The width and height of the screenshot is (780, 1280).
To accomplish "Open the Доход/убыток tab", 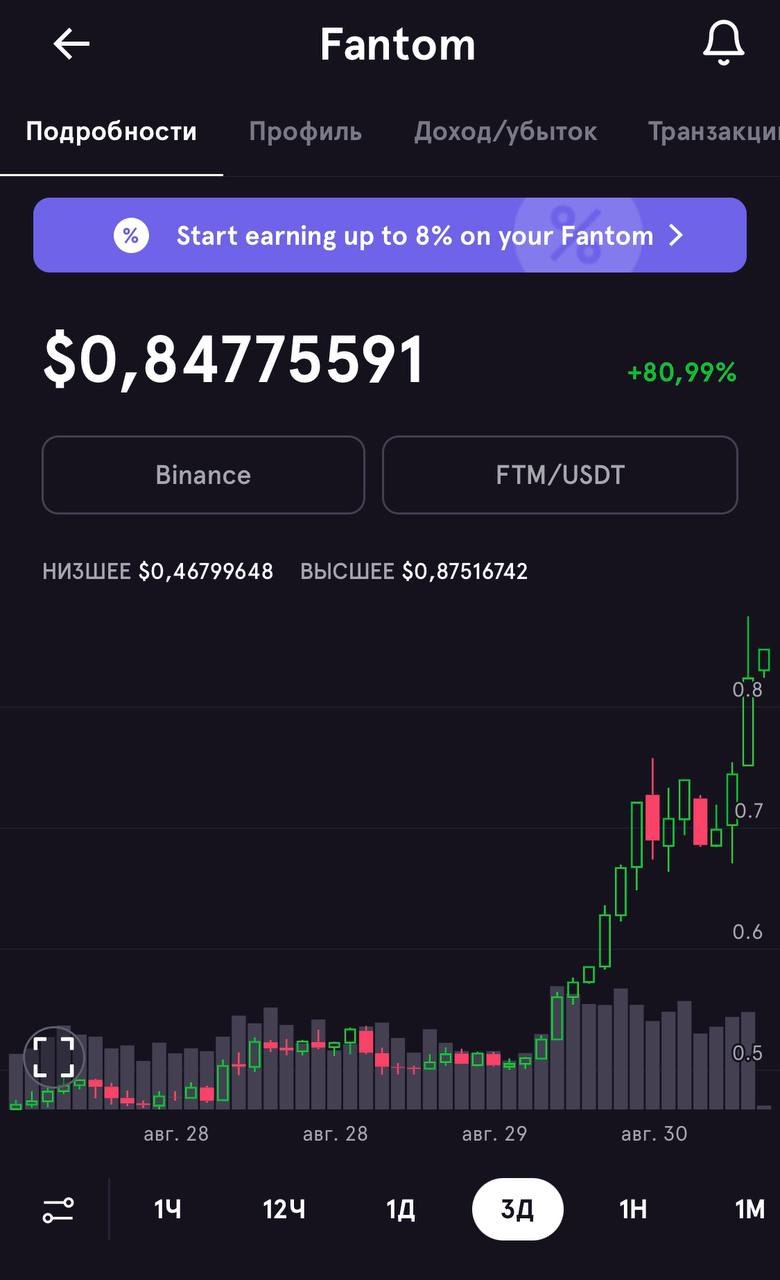I will (x=506, y=131).
